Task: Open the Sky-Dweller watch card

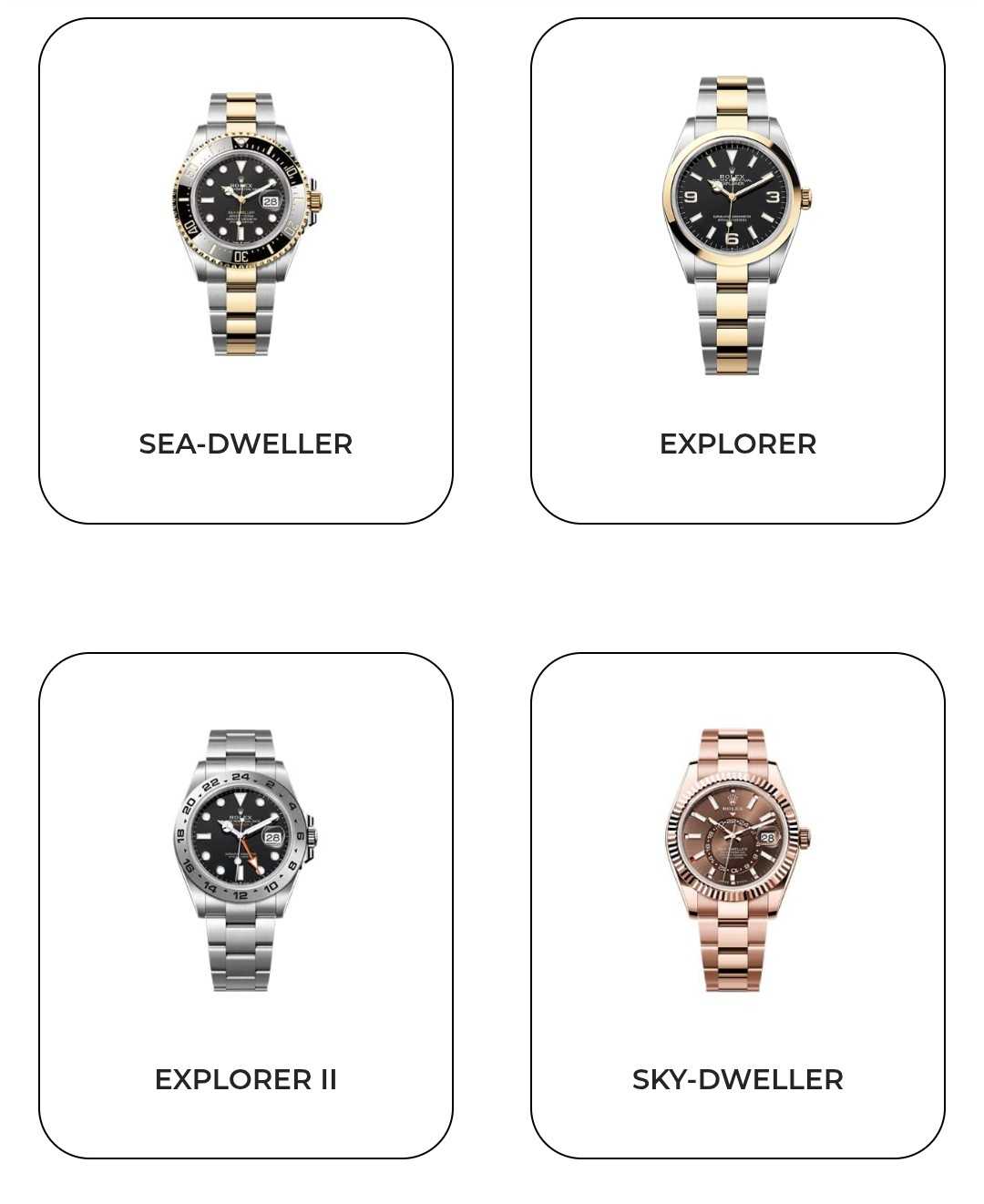Action: [x=737, y=905]
